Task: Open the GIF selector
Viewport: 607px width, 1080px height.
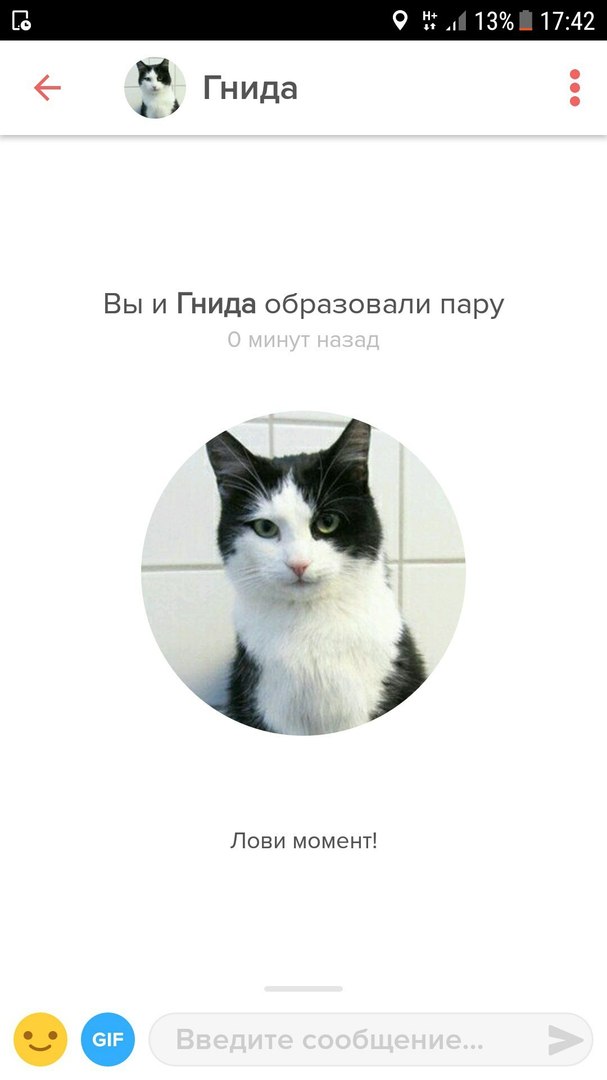Action: tap(108, 1040)
